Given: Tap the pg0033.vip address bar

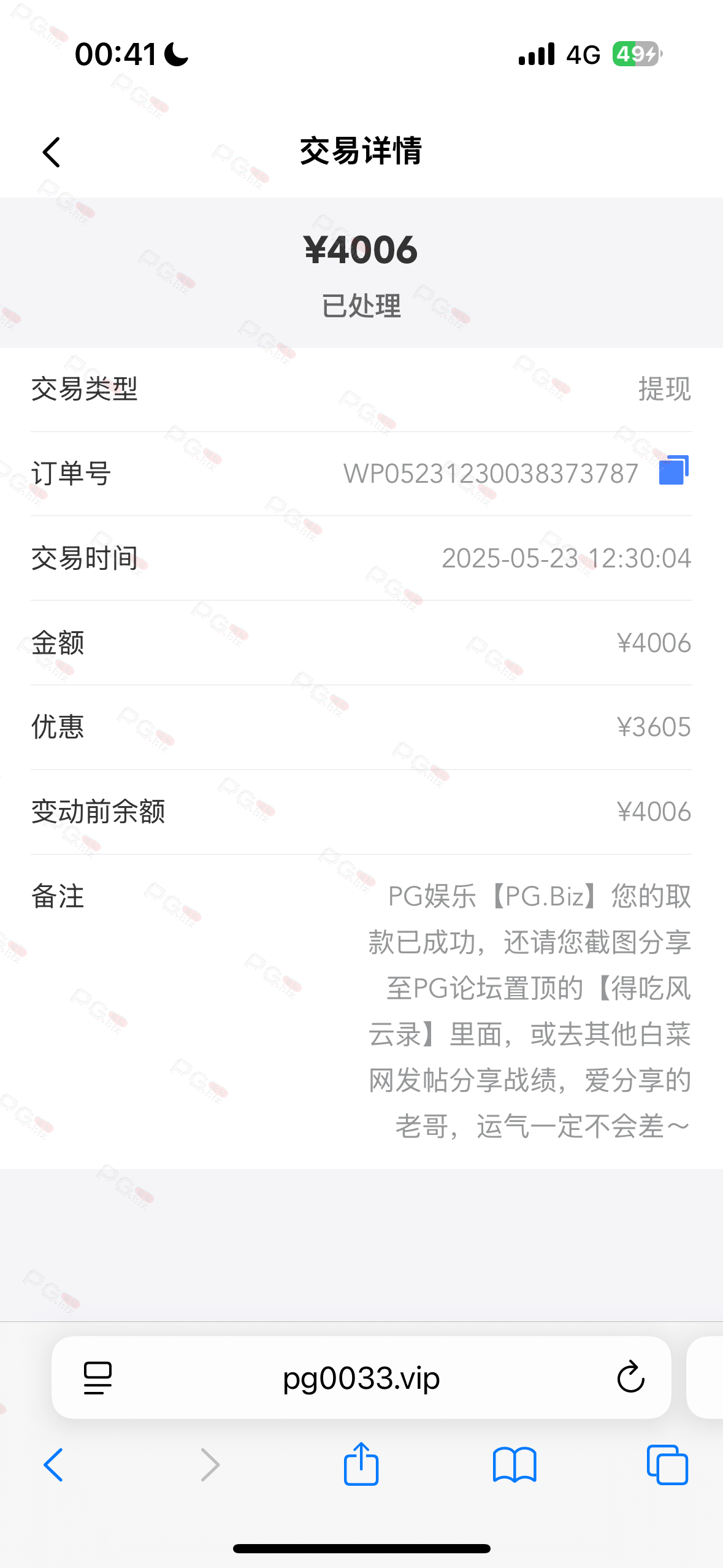Looking at the screenshot, I should pos(361,1378).
